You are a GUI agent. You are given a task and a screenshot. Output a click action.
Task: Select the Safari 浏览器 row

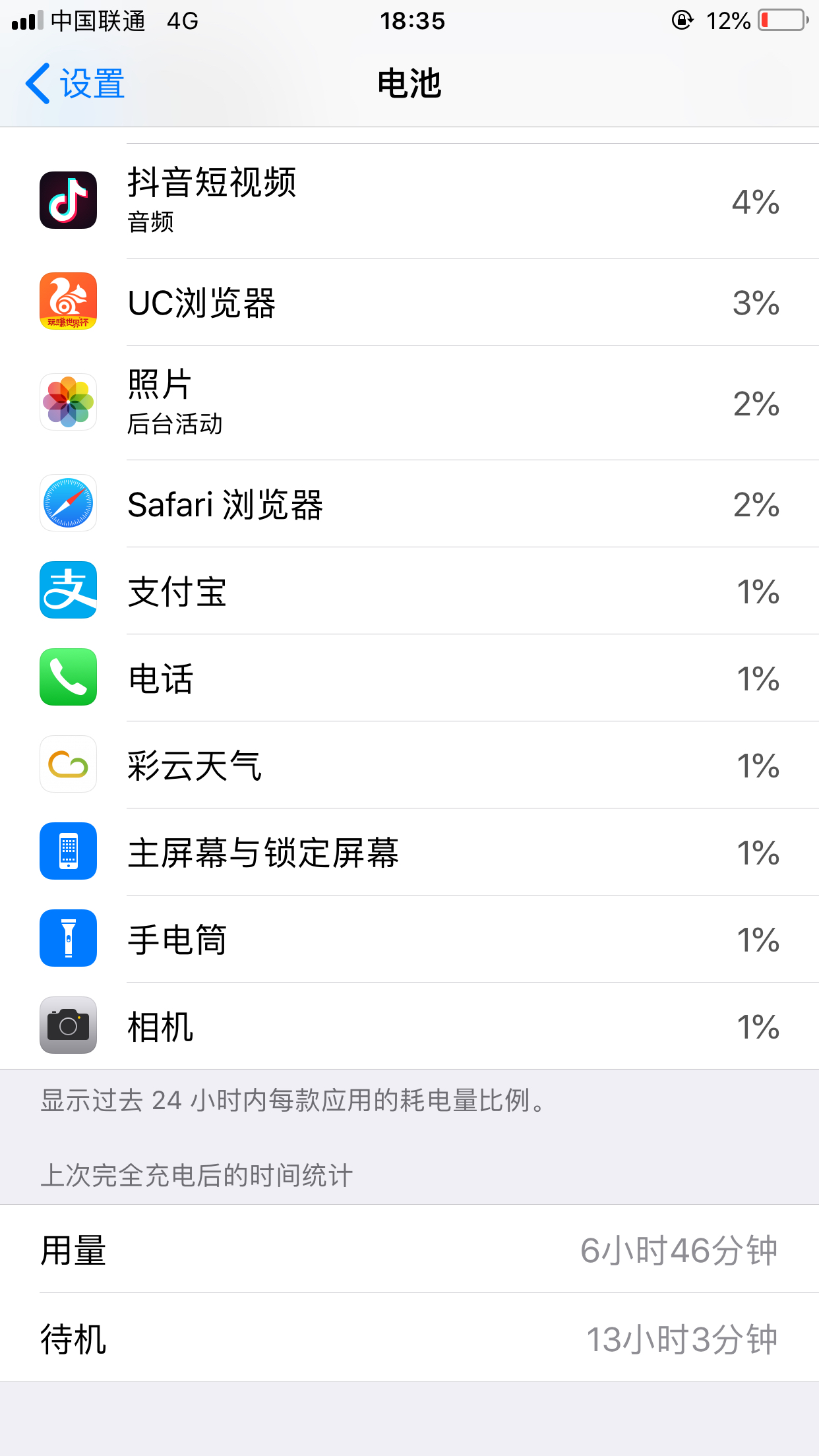(409, 504)
